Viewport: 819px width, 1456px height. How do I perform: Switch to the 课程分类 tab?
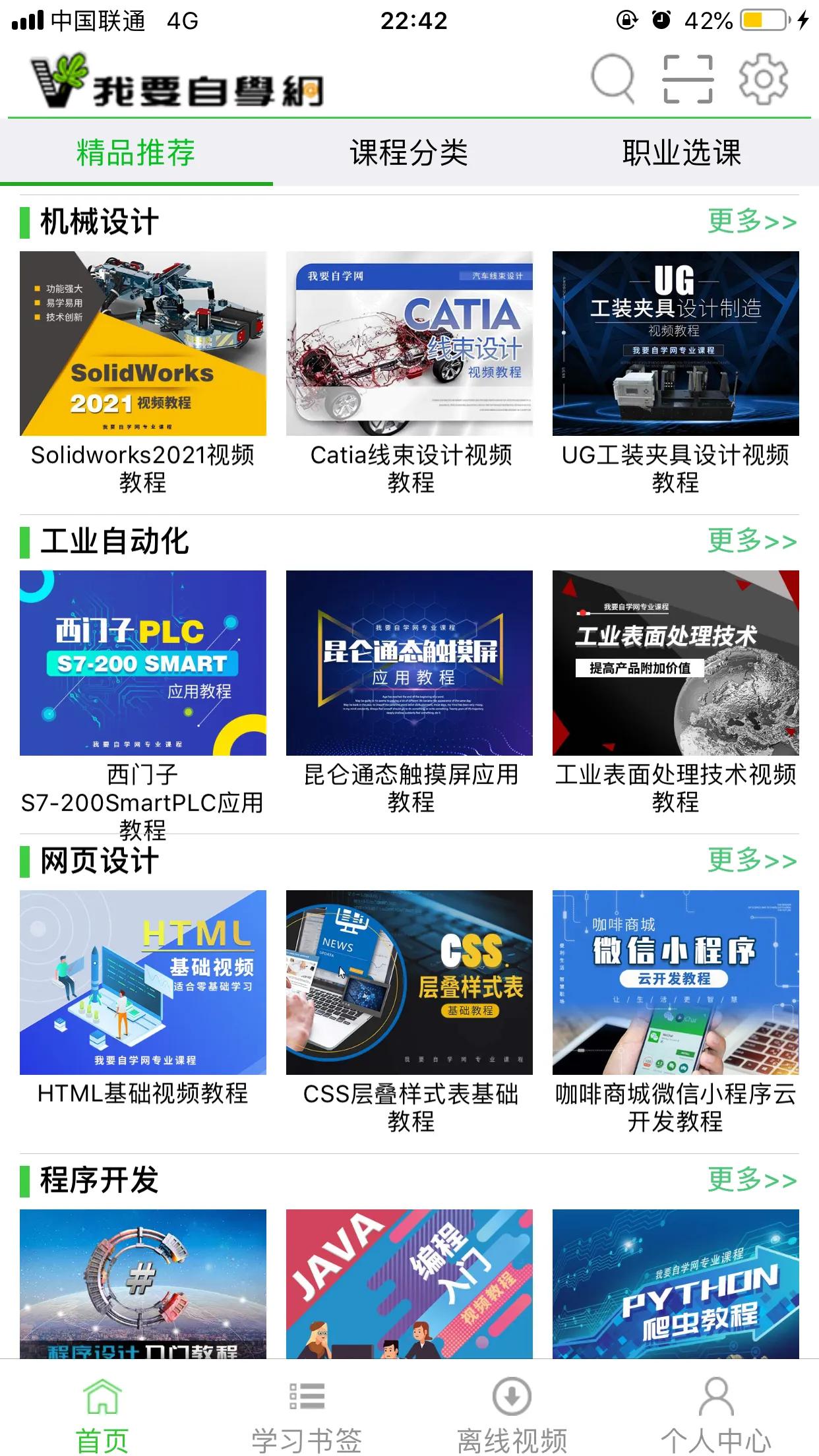[409, 152]
